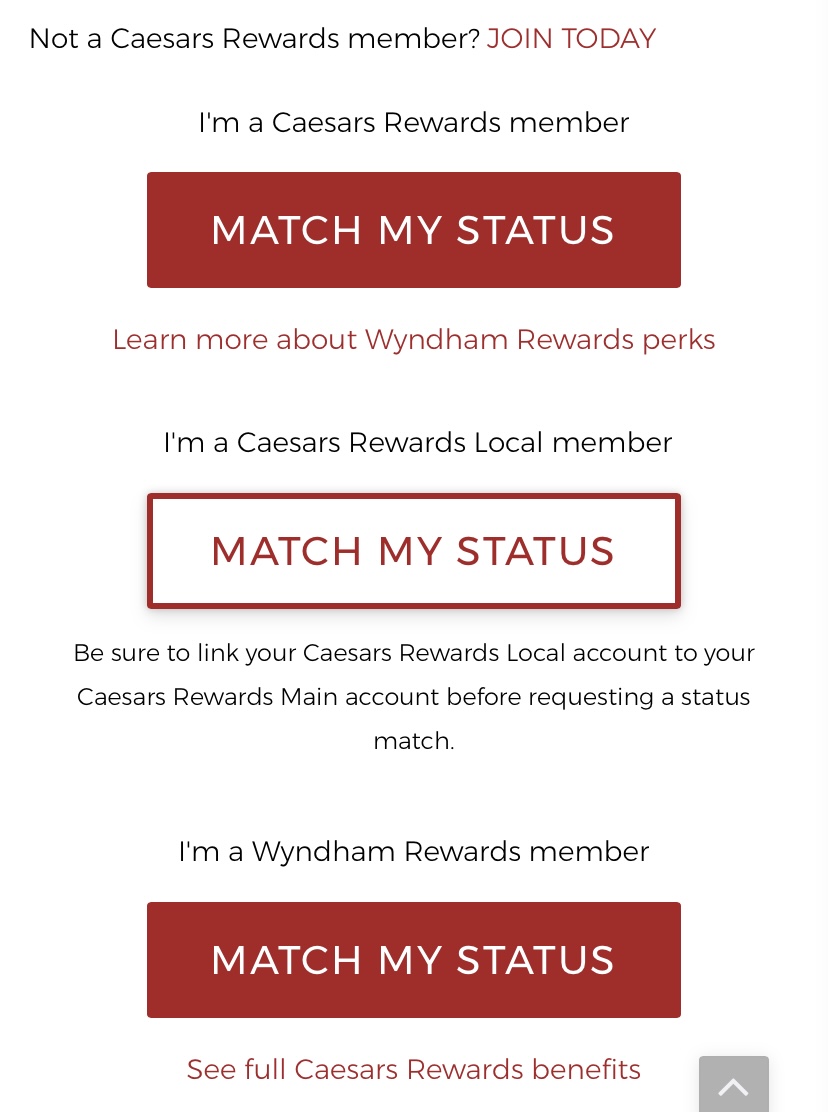Viewport: 828px width, 1112px height.
Task: Open Learn more about Wyndham Rewards perks
Action: [413, 340]
